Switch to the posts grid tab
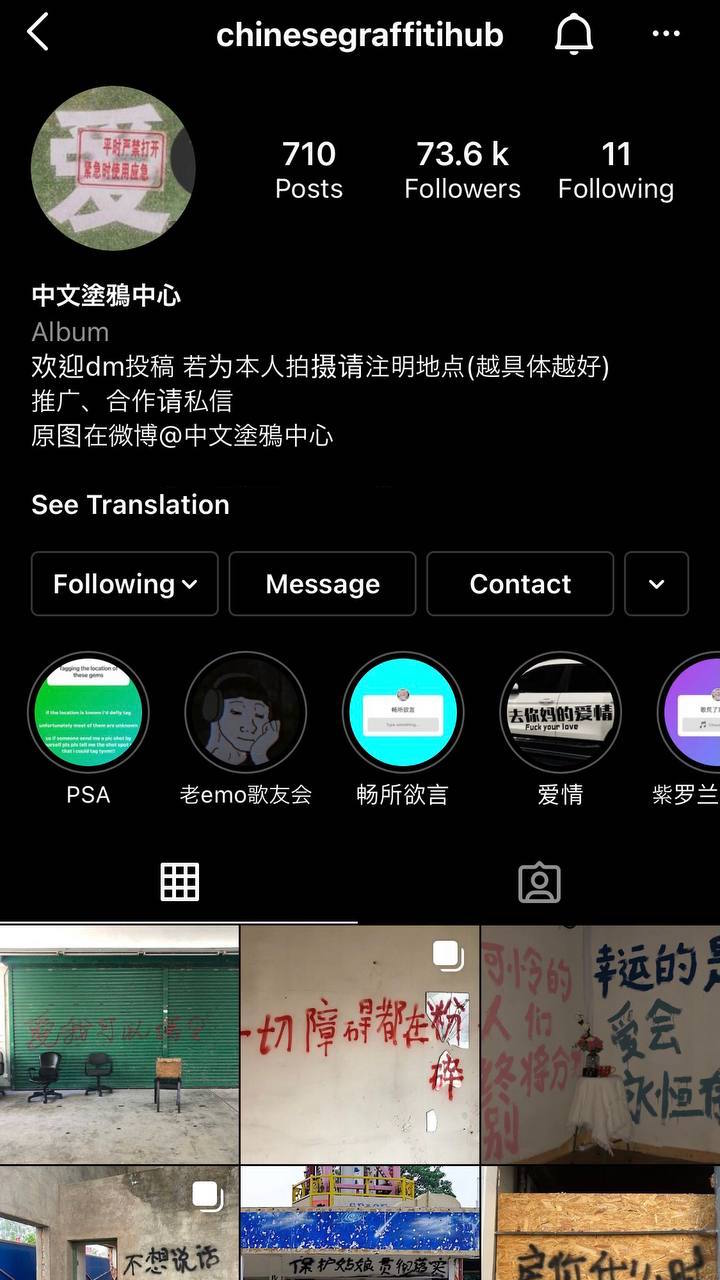This screenshot has height=1280, width=720. tap(180, 882)
